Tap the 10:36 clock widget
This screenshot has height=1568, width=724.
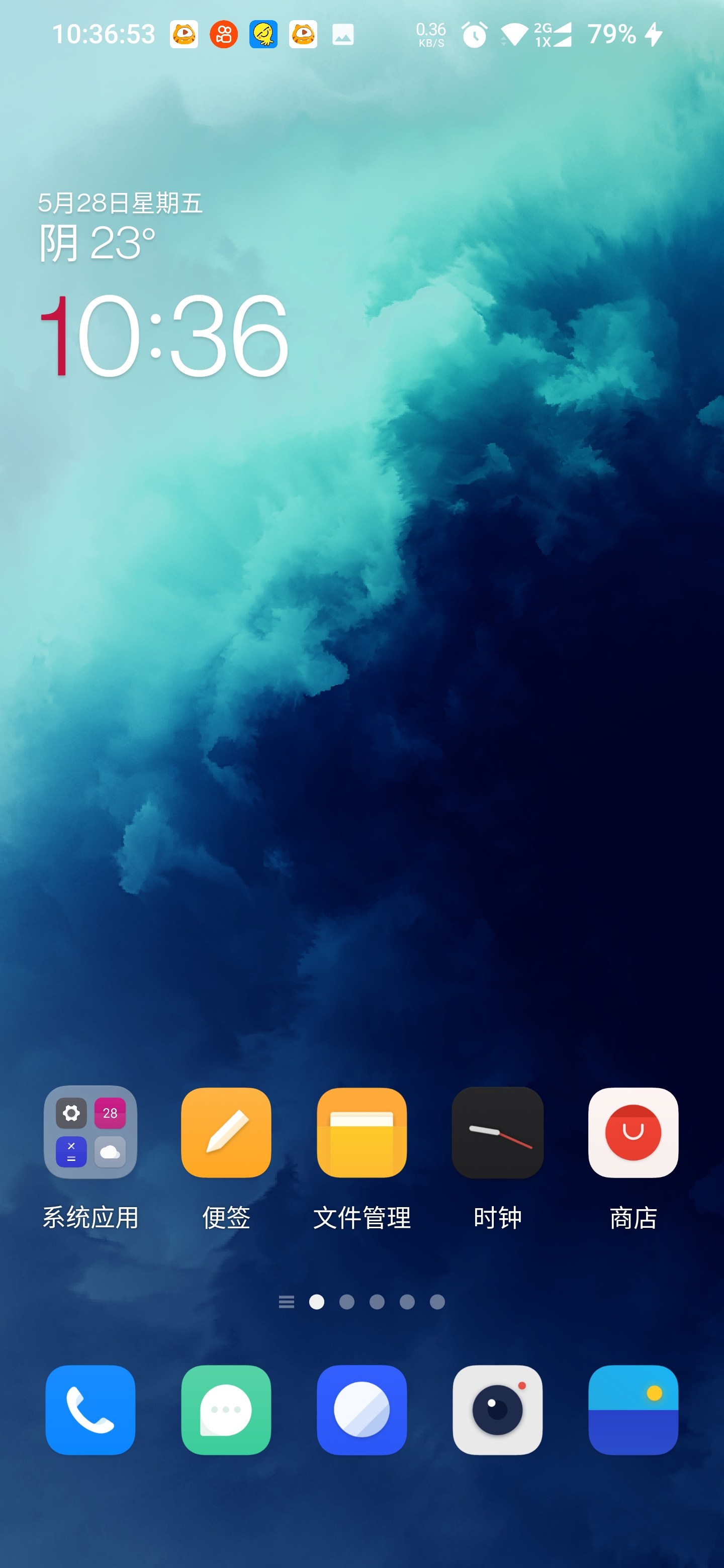tap(163, 335)
